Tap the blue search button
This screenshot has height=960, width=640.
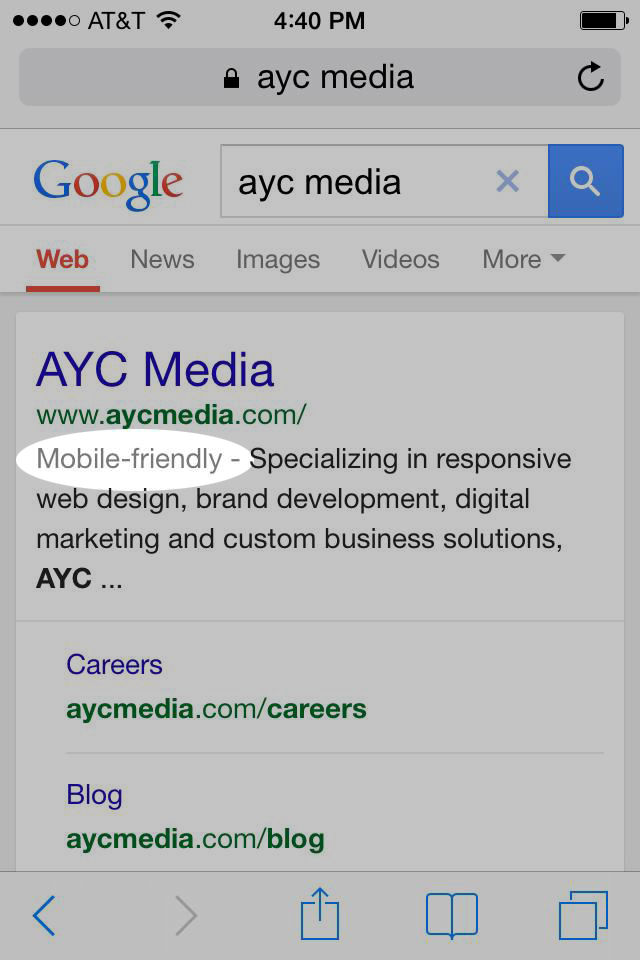[x=585, y=181]
